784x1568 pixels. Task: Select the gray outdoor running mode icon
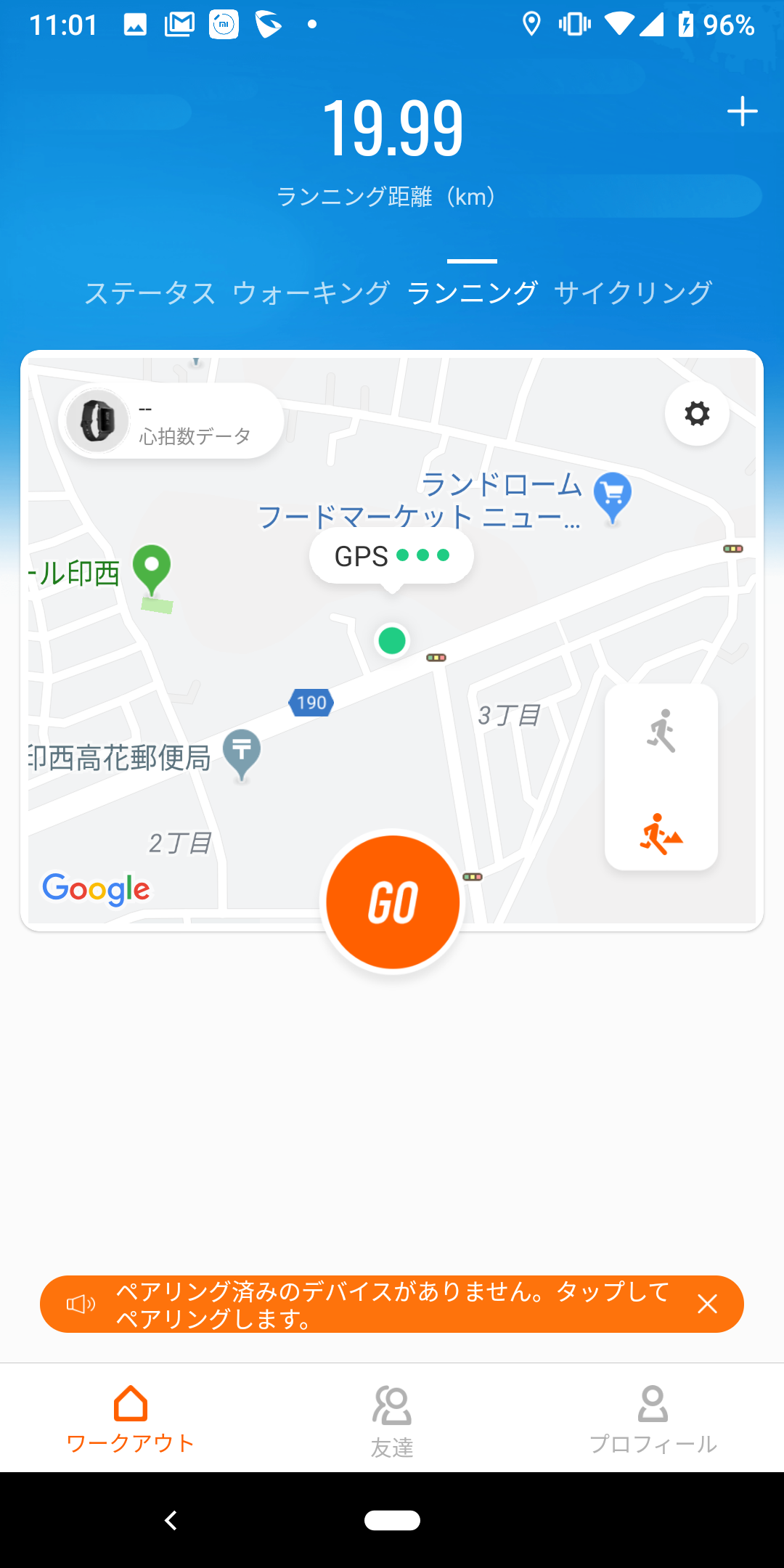coord(661,731)
